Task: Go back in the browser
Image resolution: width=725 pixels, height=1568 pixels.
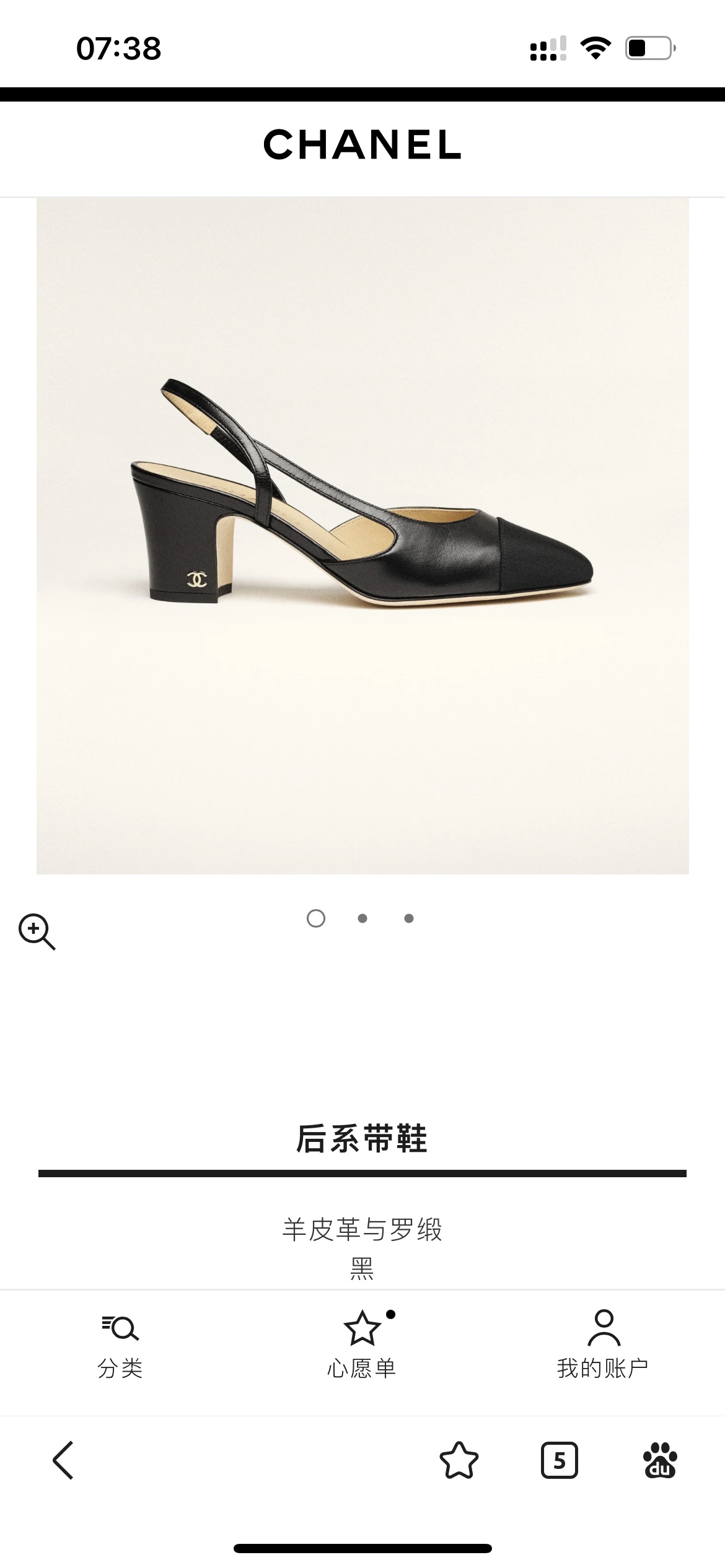Action: (x=63, y=1460)
